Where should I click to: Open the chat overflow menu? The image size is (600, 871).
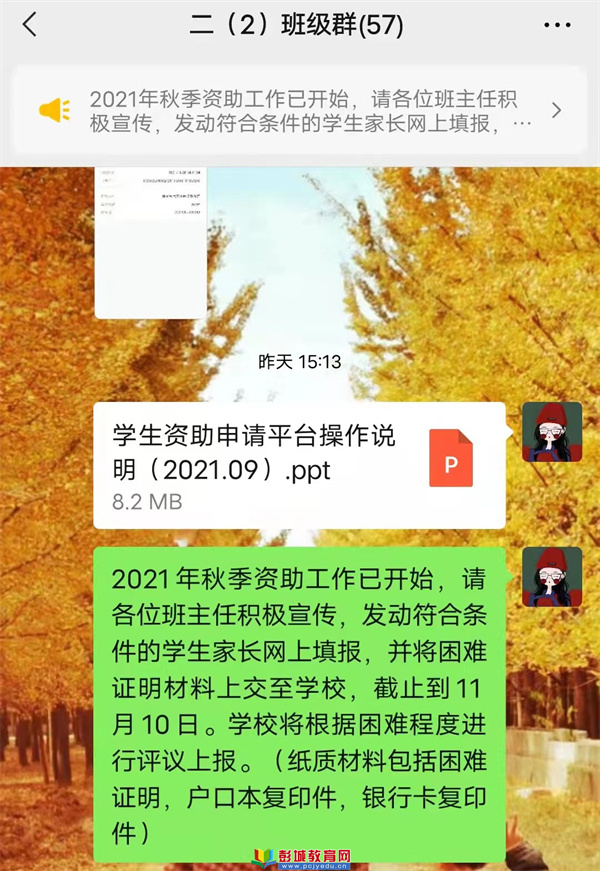[557, 26]
